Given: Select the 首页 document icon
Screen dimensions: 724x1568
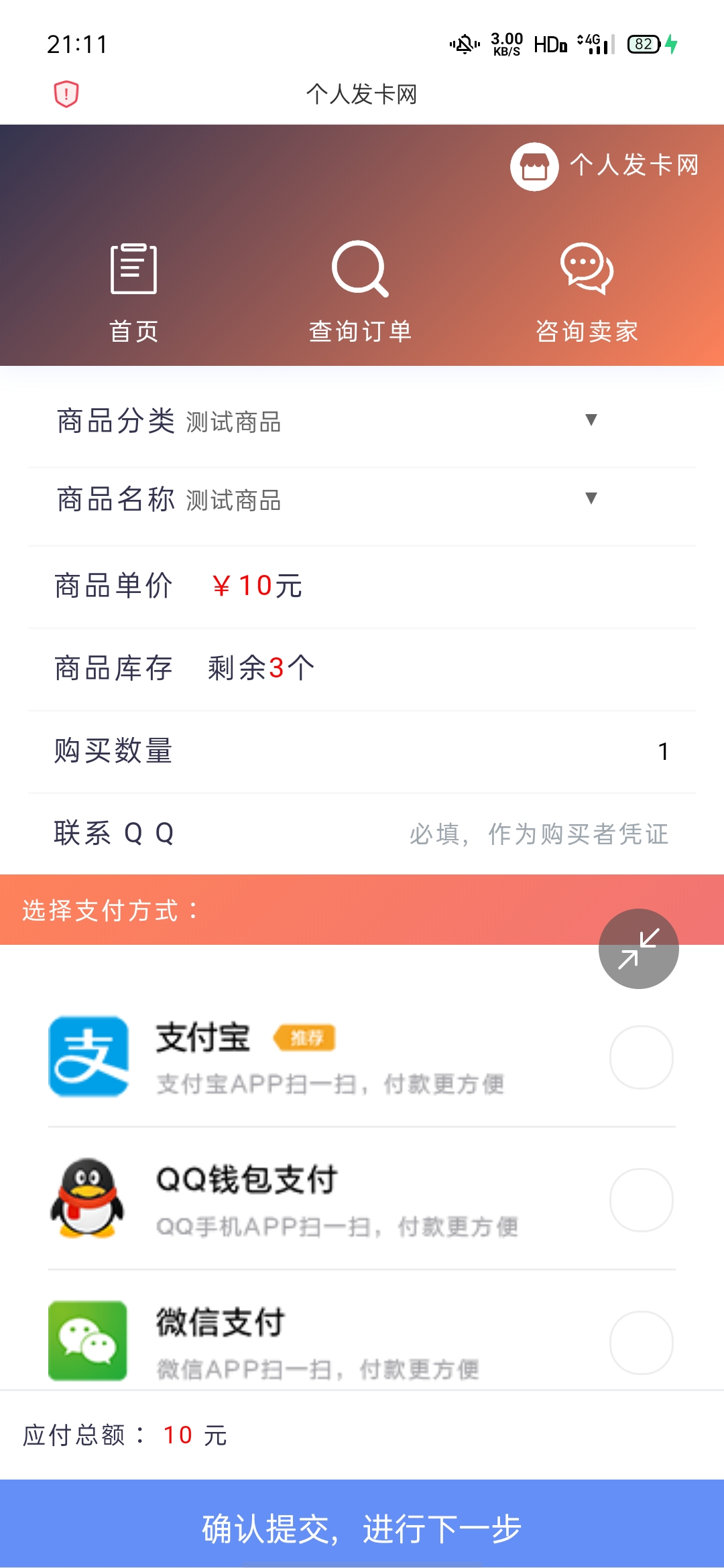Looking at the screenshot, I should (x=134, y=269).
